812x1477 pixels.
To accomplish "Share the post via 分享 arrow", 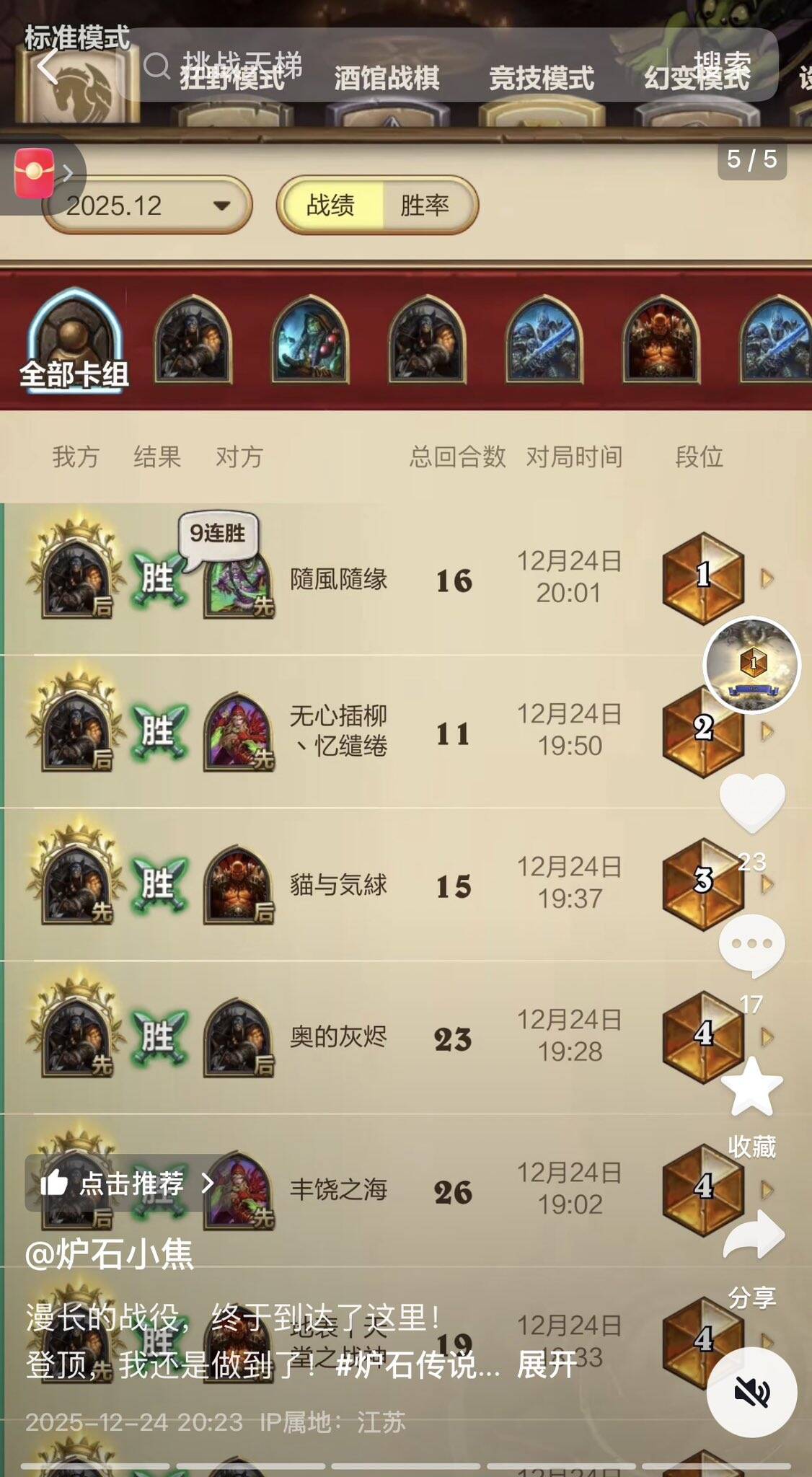I will [x=752, y=1237].
